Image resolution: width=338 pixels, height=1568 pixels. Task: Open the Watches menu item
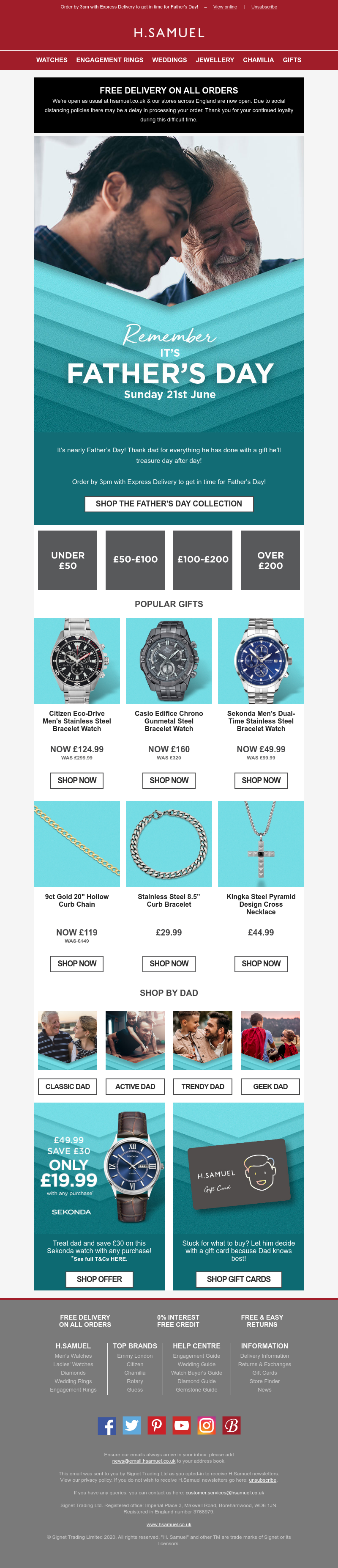(52, 60)
